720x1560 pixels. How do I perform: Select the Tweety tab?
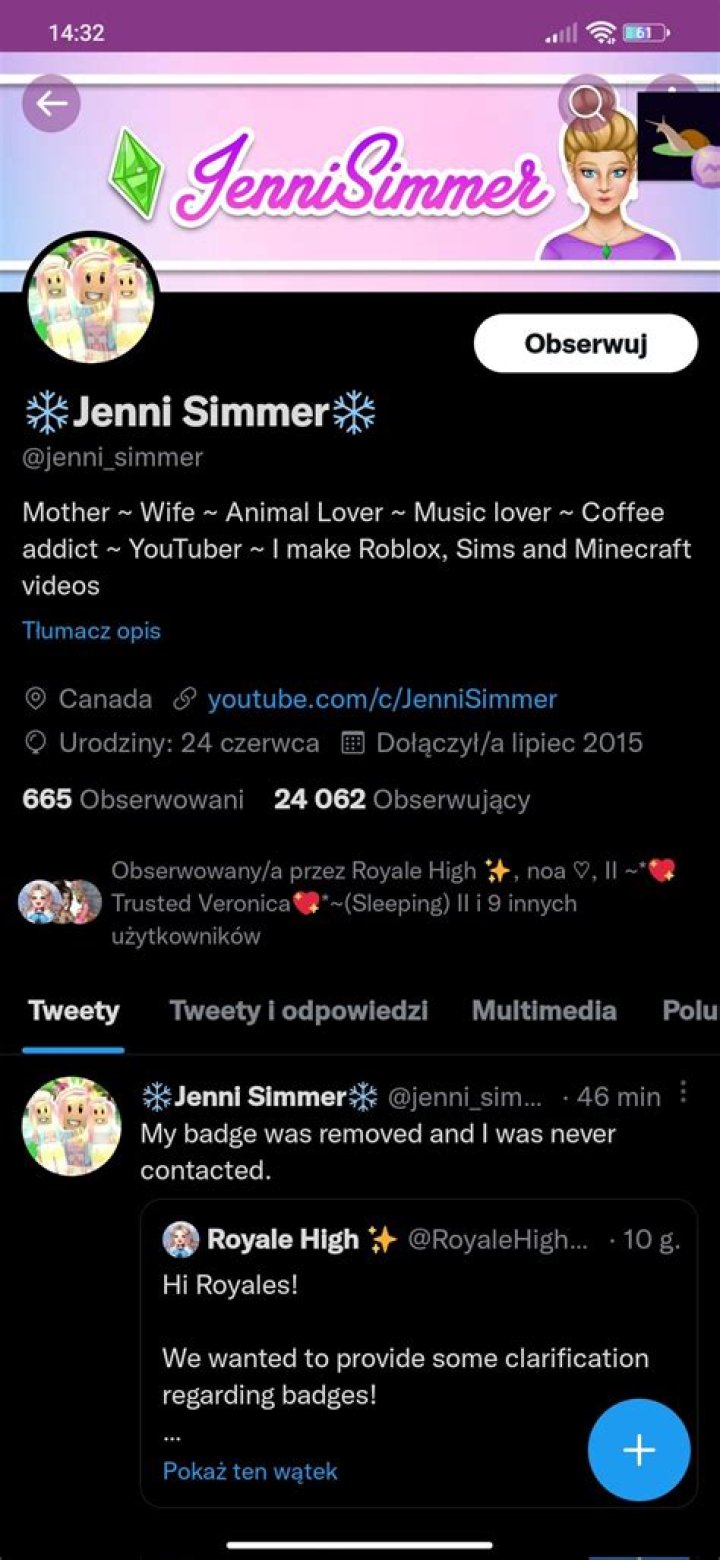73,1011
